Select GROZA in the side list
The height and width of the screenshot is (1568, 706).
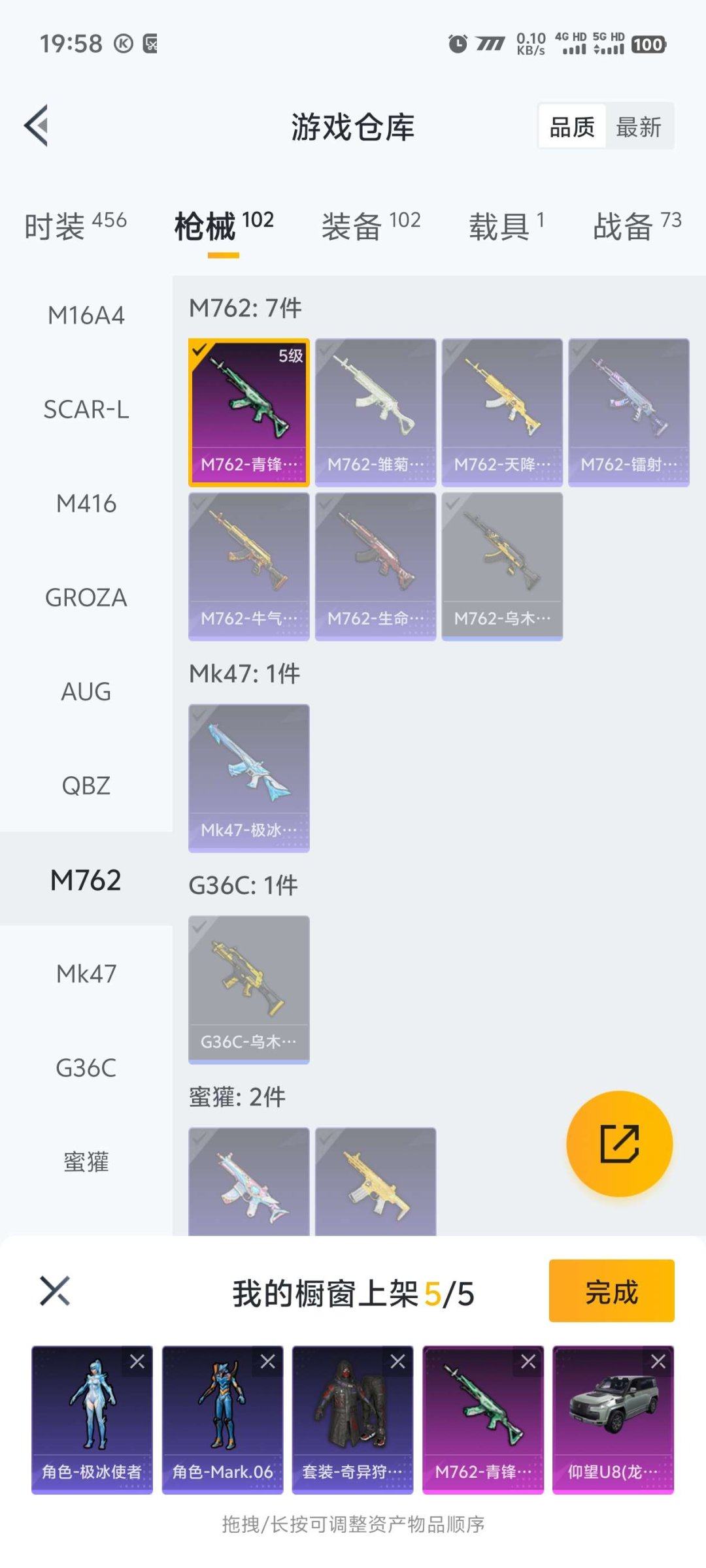point(86,598)
